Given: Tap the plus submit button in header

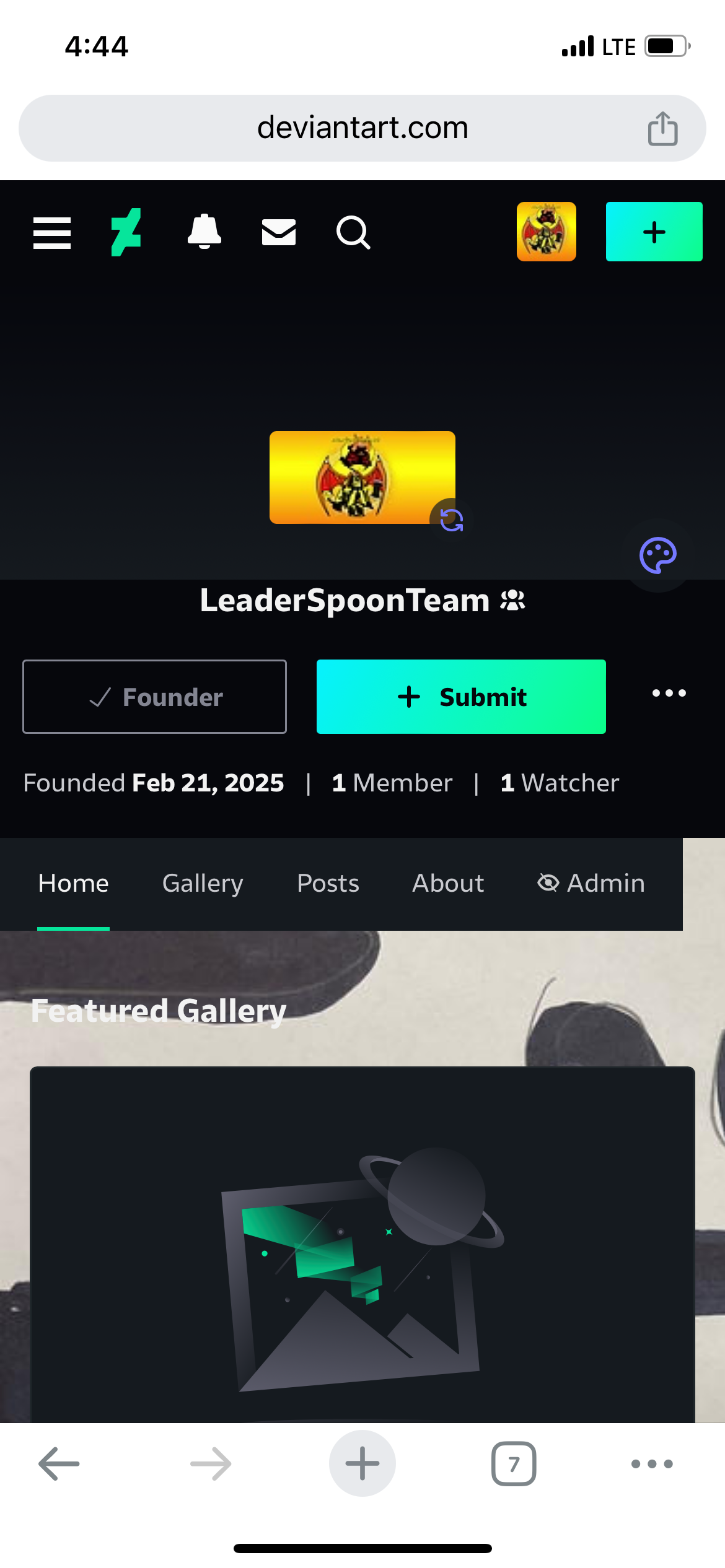Looking at the screenshot, I should [654, 232].
